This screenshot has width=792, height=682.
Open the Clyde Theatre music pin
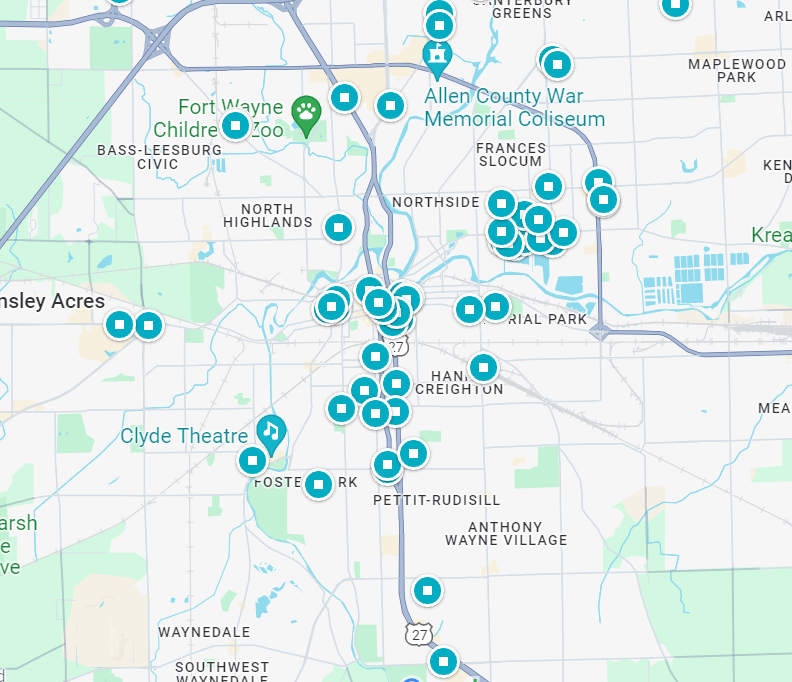point(270,432)
